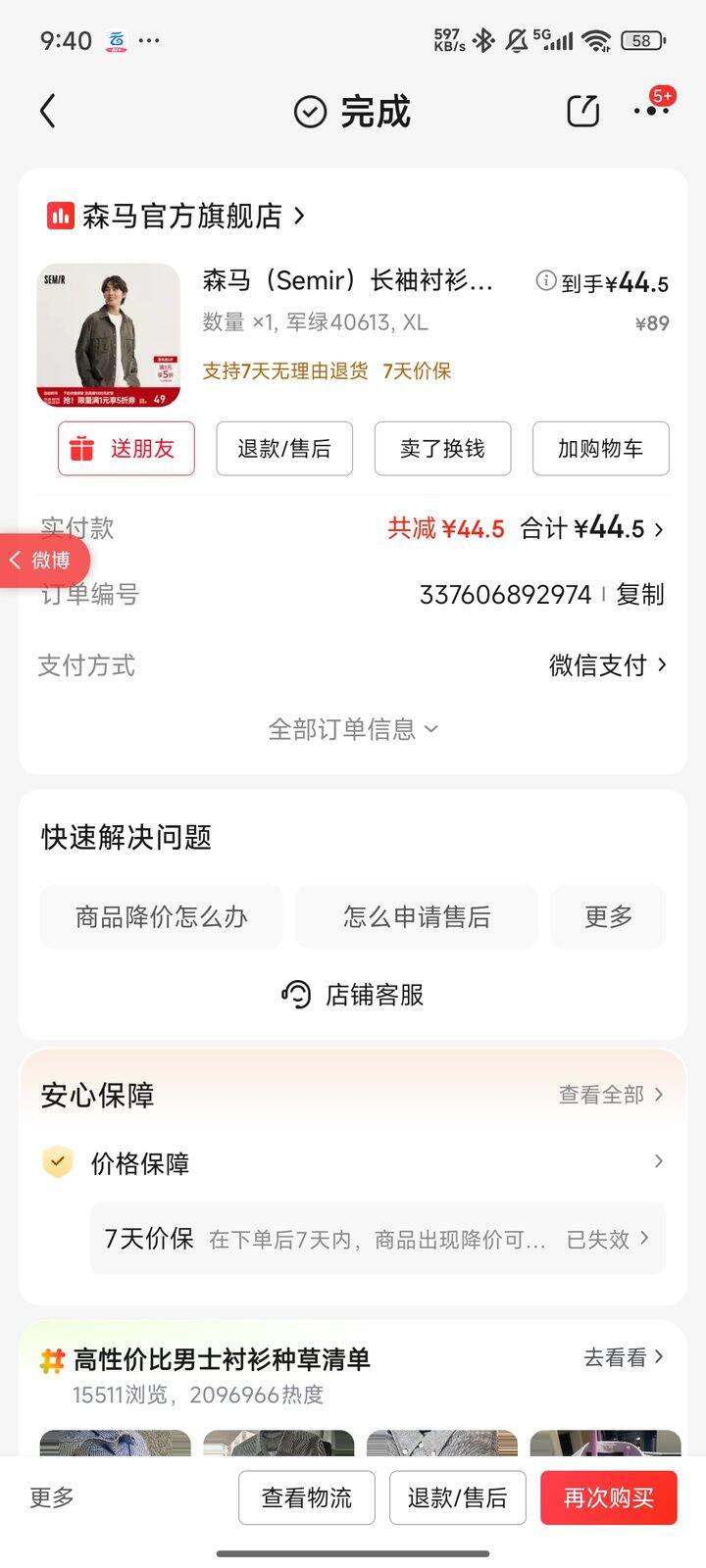
Task: Tap 查看物流 to track shipping
Action: point(306,1496)
